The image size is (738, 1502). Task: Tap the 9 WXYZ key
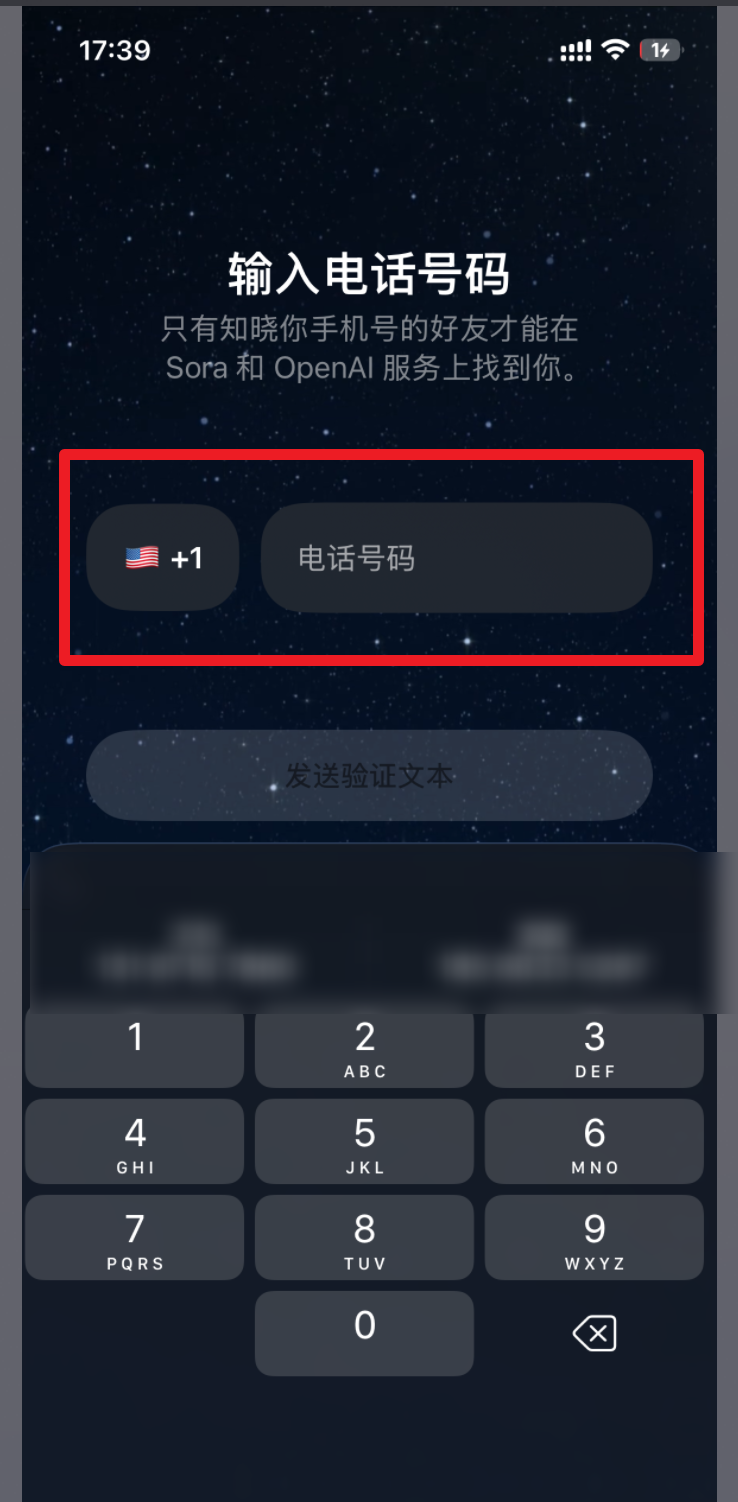tap(594, 1238)
